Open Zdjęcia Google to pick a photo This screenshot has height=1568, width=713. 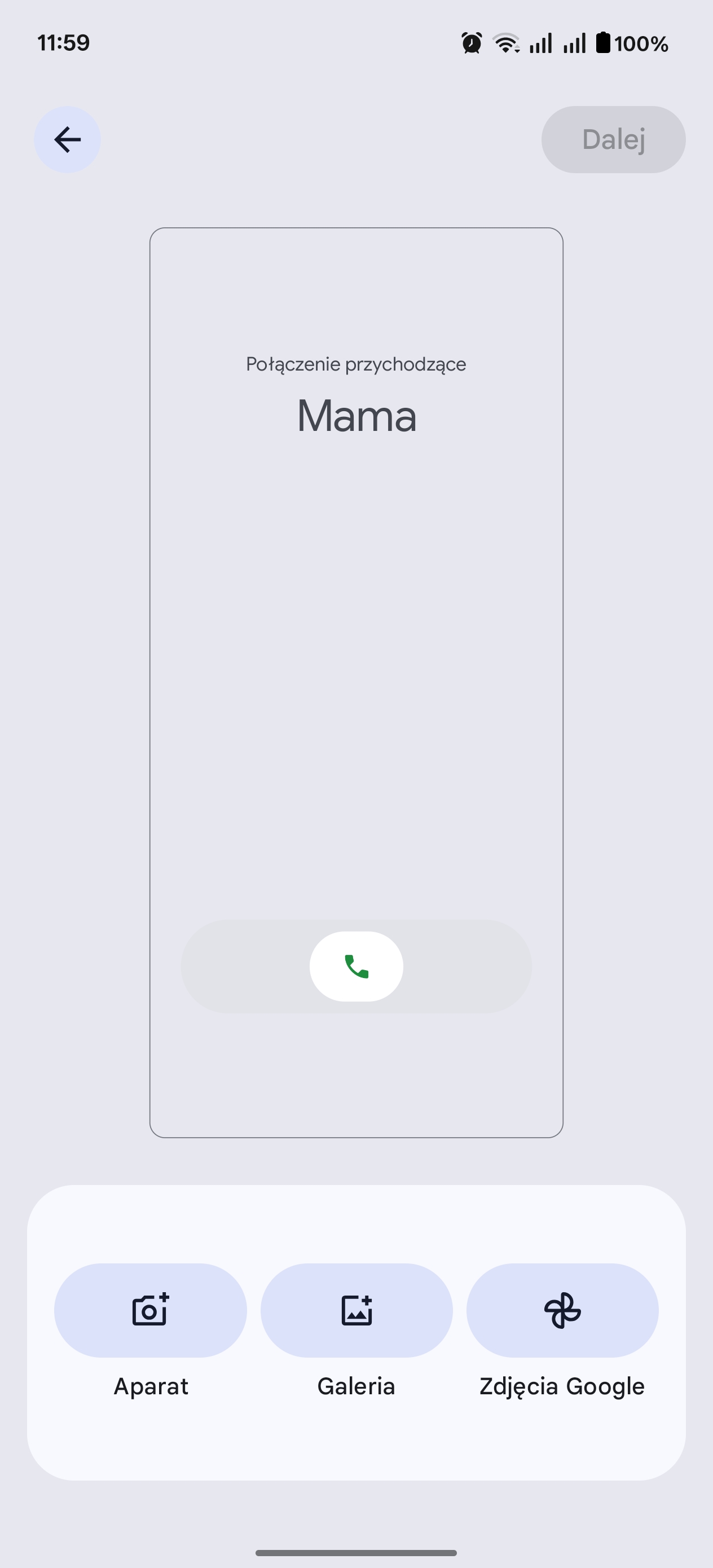562,1310
